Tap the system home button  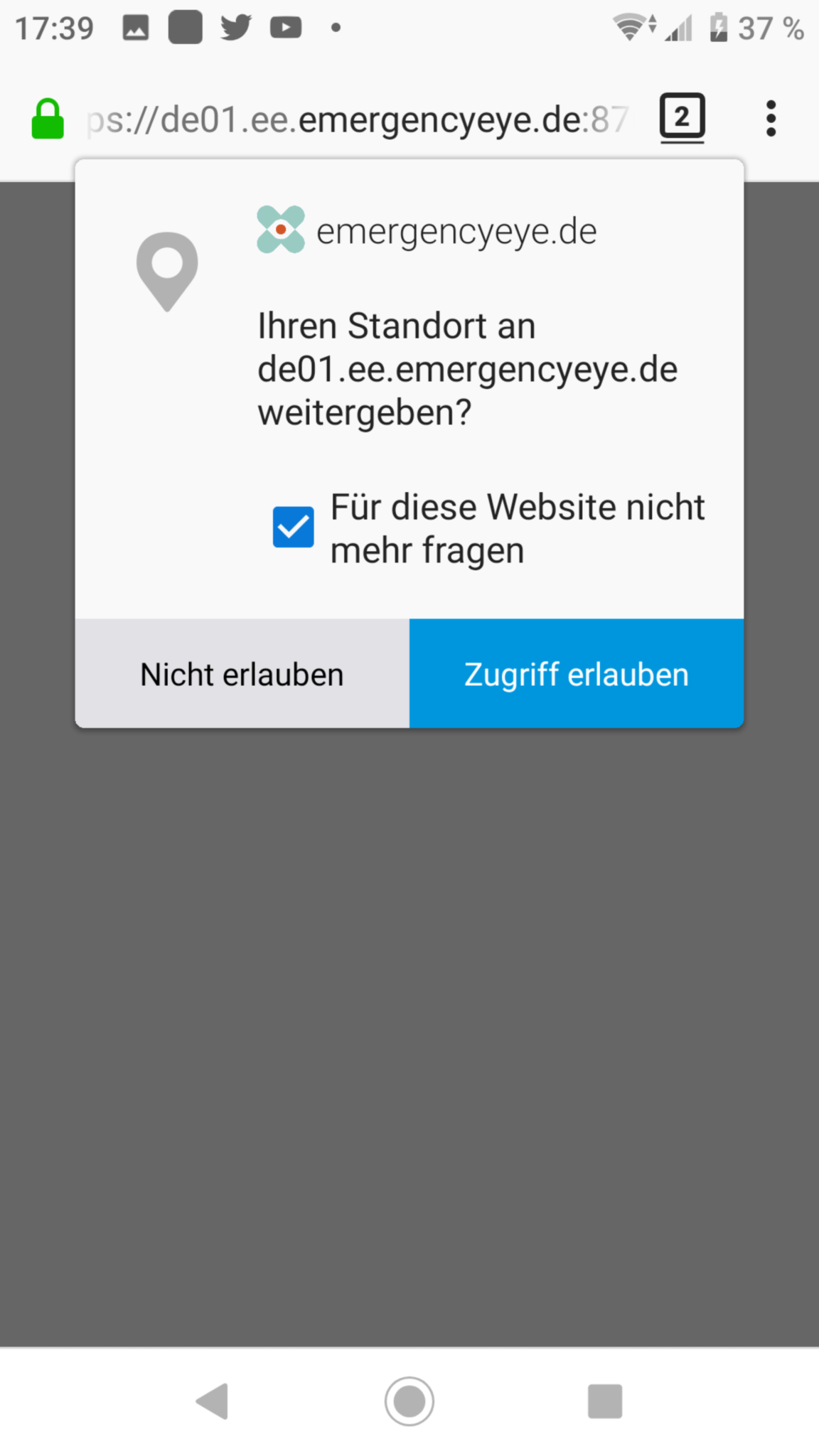coord(409,1401)
